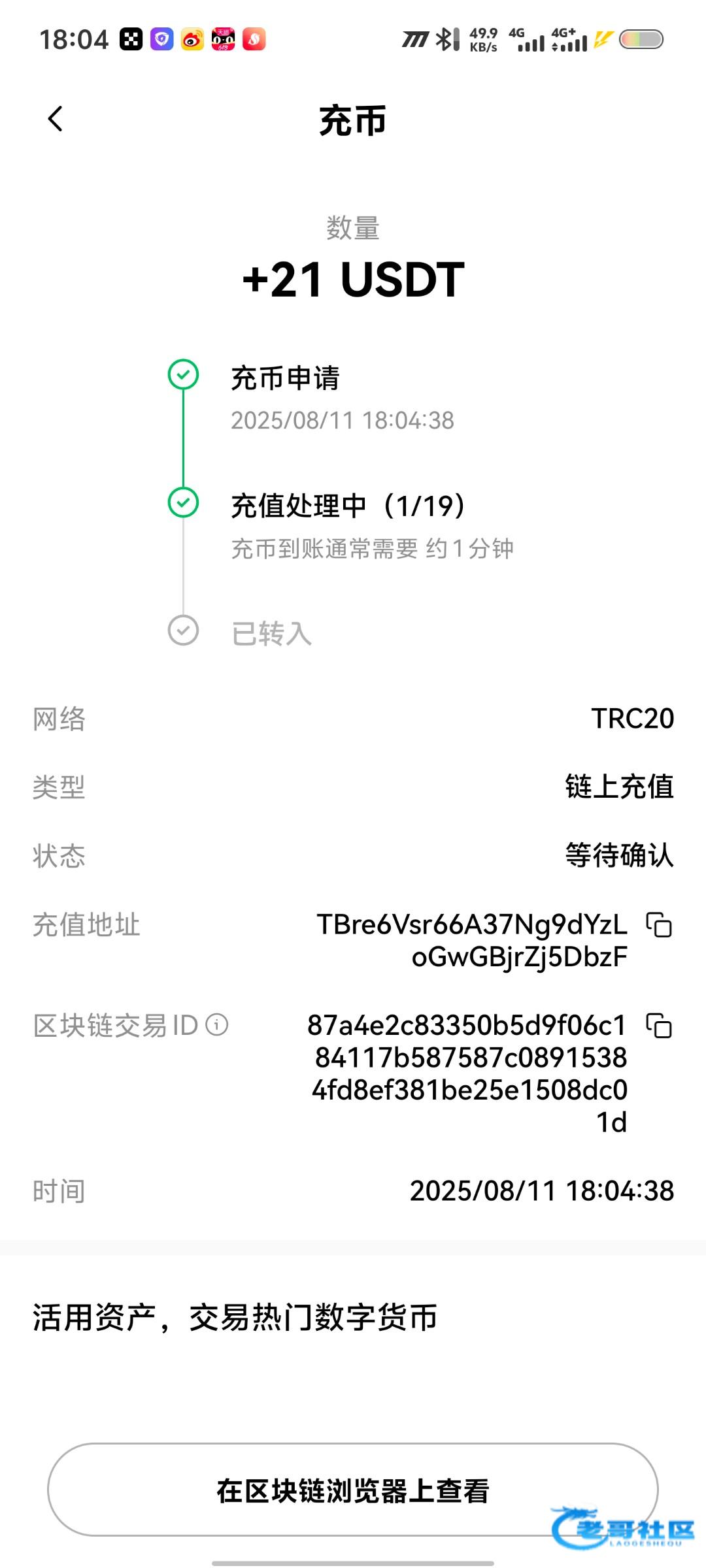Copy the 充值地址 deposit address
706x1568 pixels.
pyautogui.click(x=659, y=925)
